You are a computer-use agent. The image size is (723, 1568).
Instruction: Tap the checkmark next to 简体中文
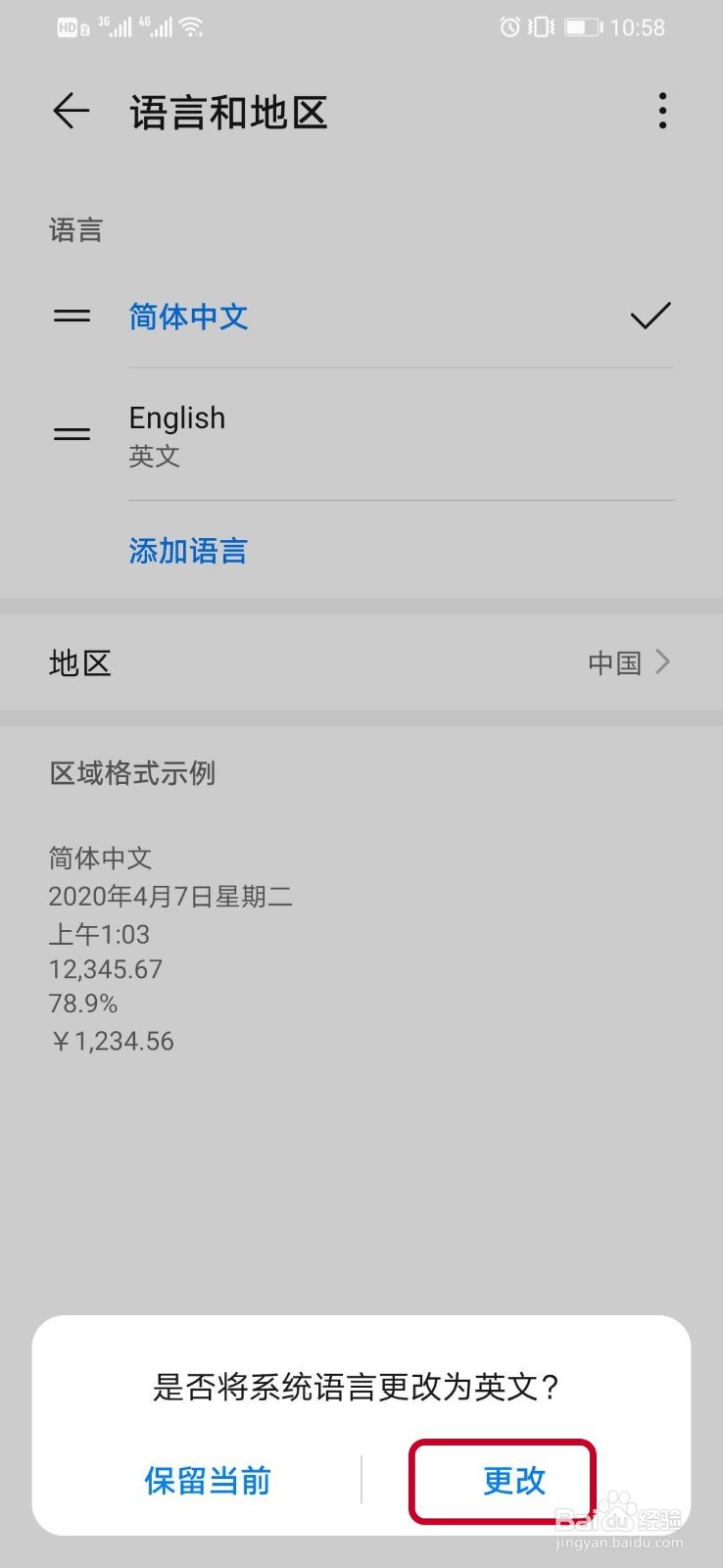coord(650,315)
